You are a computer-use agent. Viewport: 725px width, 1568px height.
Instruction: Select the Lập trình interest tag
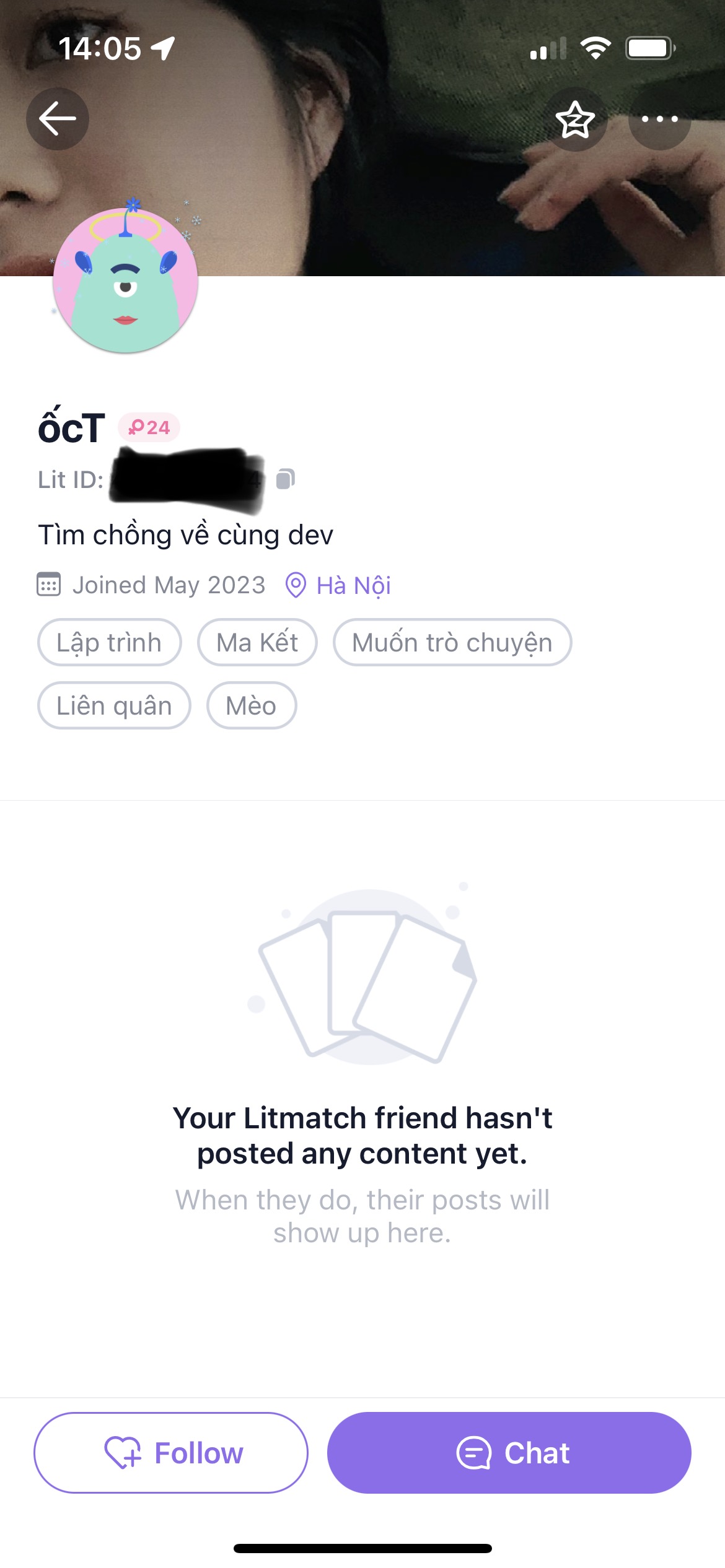[x=109, y=643]
